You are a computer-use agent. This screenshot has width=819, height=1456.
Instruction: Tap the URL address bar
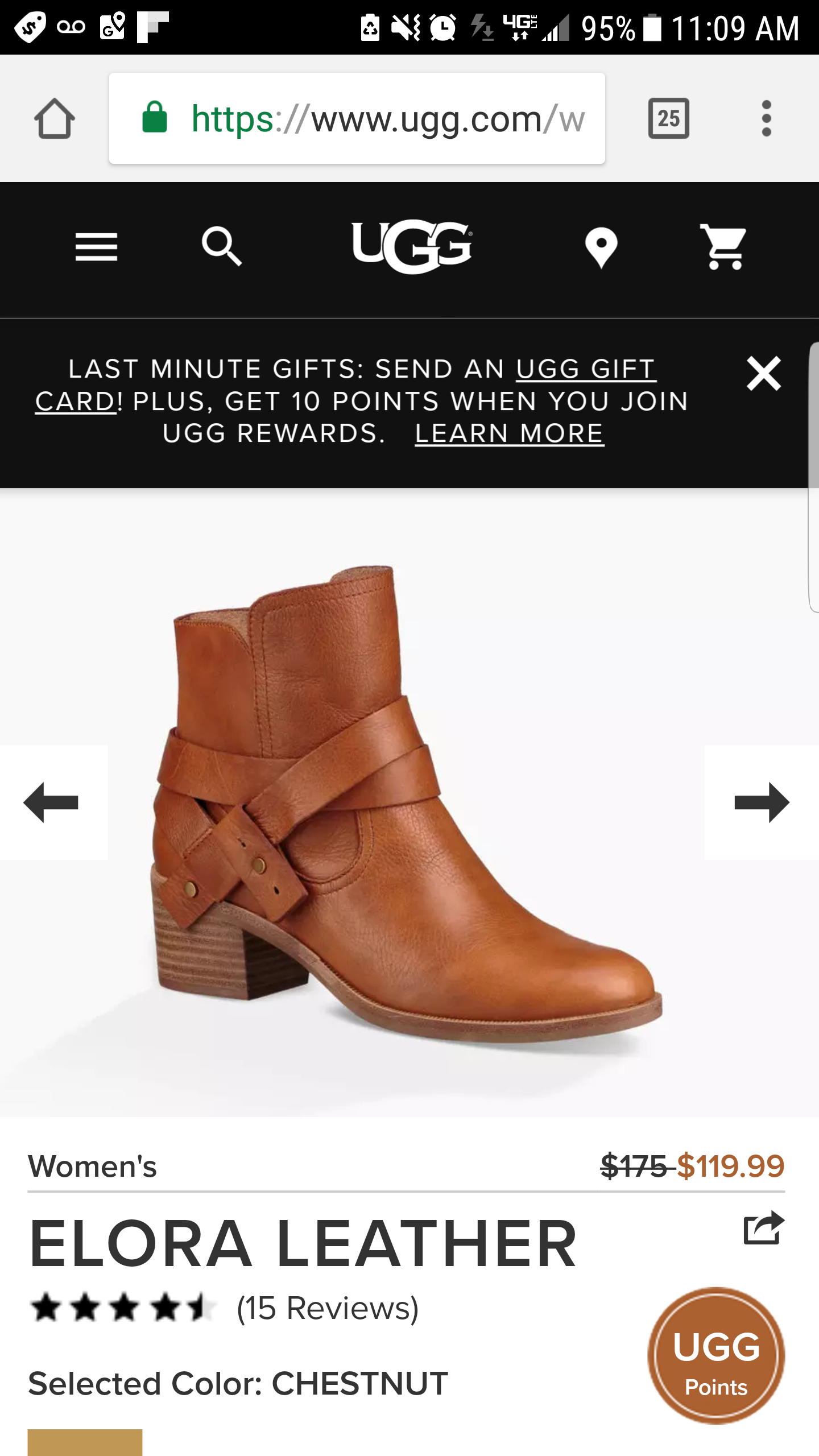[357, 118]
